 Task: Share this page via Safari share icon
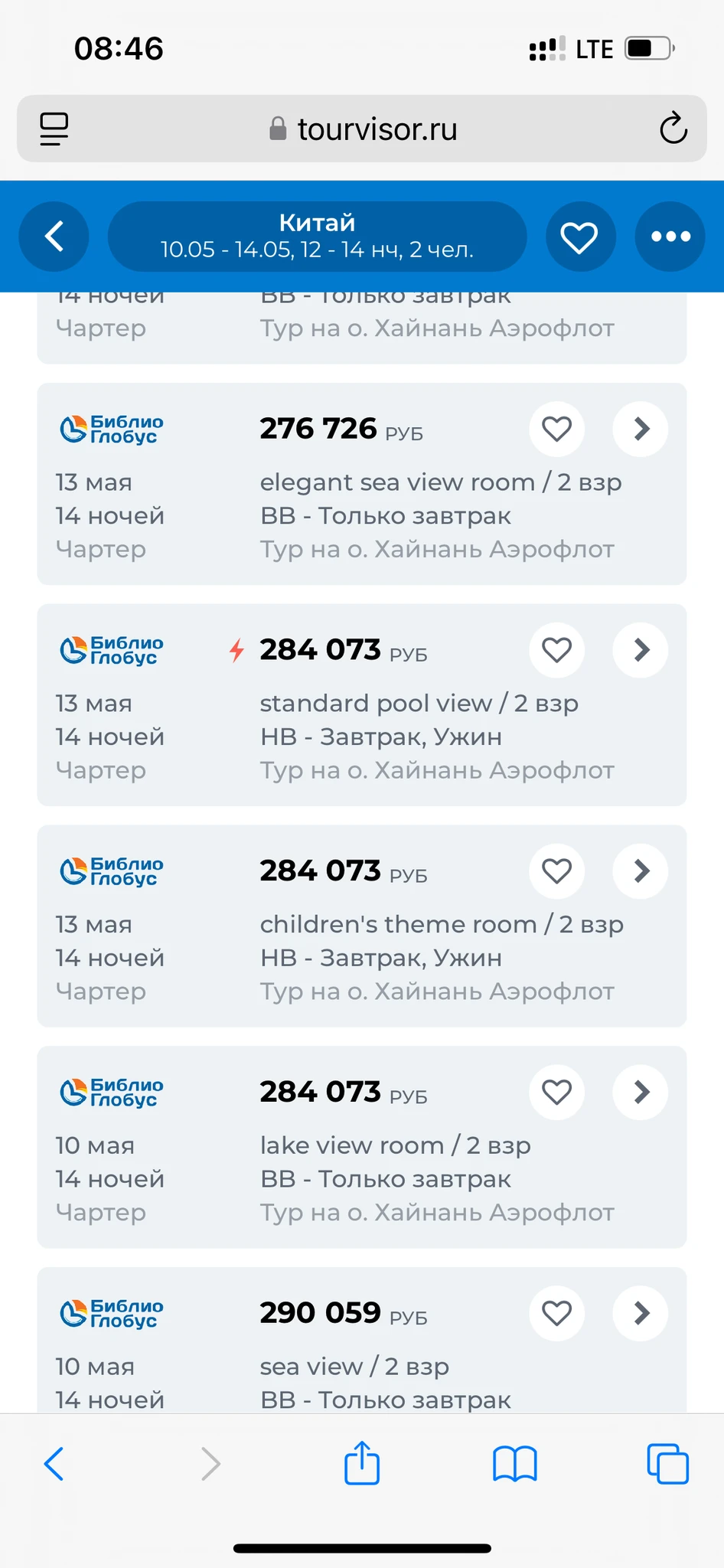(x=362, y=1463)
